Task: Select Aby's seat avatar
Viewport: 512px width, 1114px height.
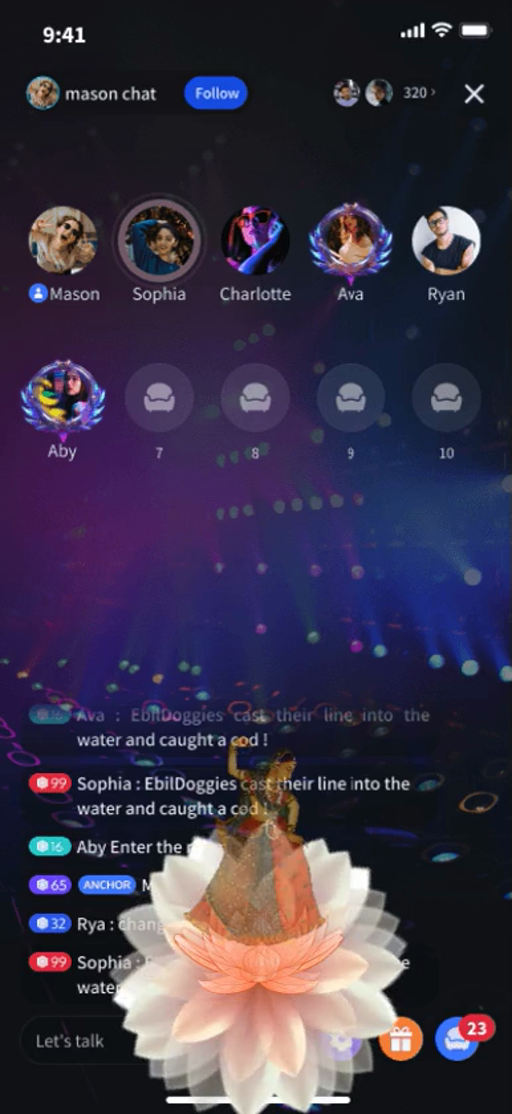Action: tap(62, 398)
